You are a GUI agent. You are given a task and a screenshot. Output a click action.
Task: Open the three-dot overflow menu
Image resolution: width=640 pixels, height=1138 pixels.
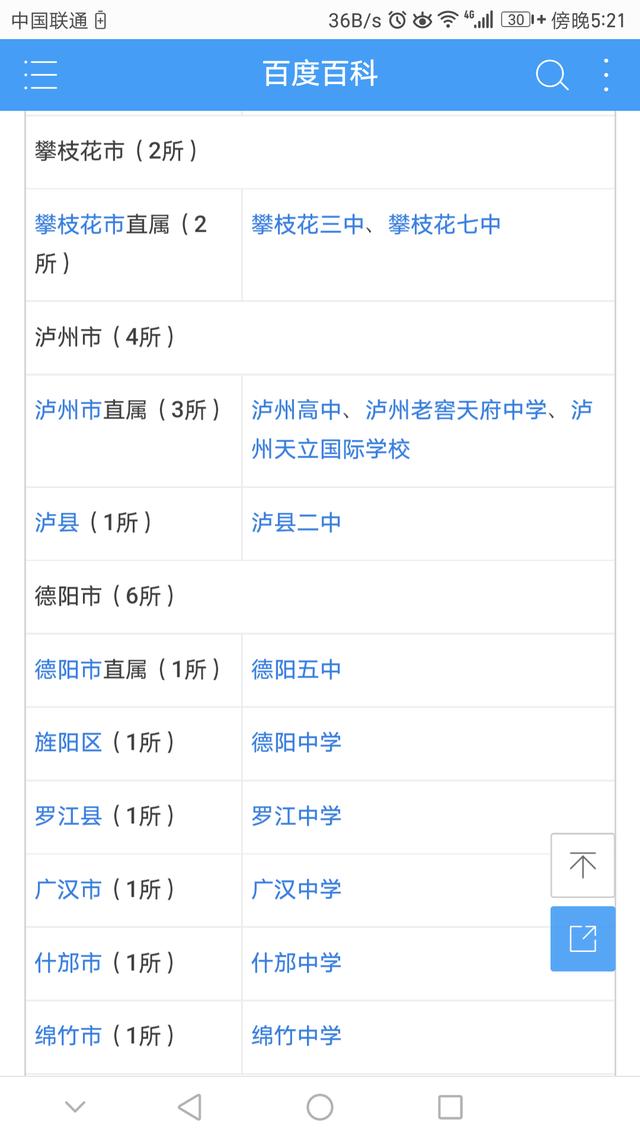[606, 75]
